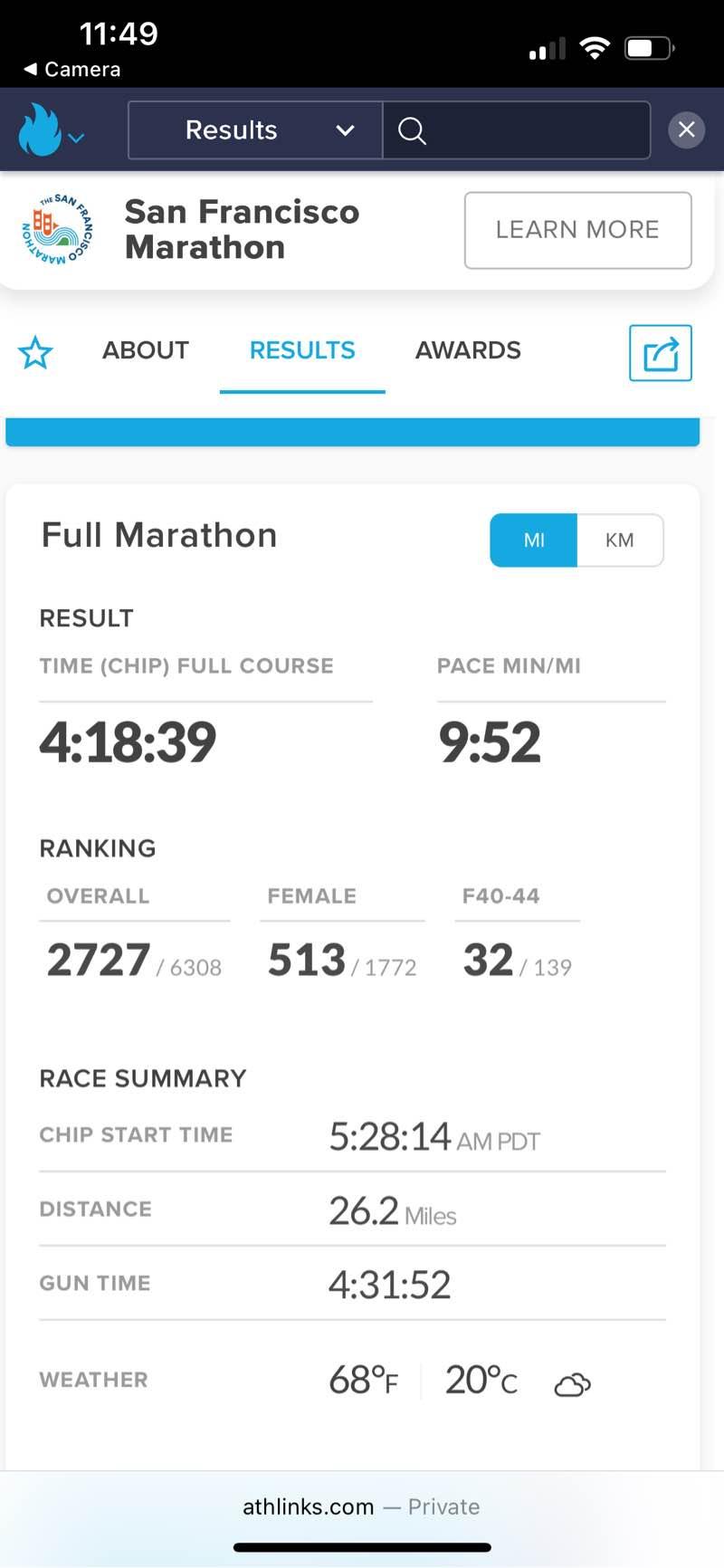Share this result with the share icon
The width and height of the screenshot is (724, 1568).
pyautogui.click(x=661, y=353)
